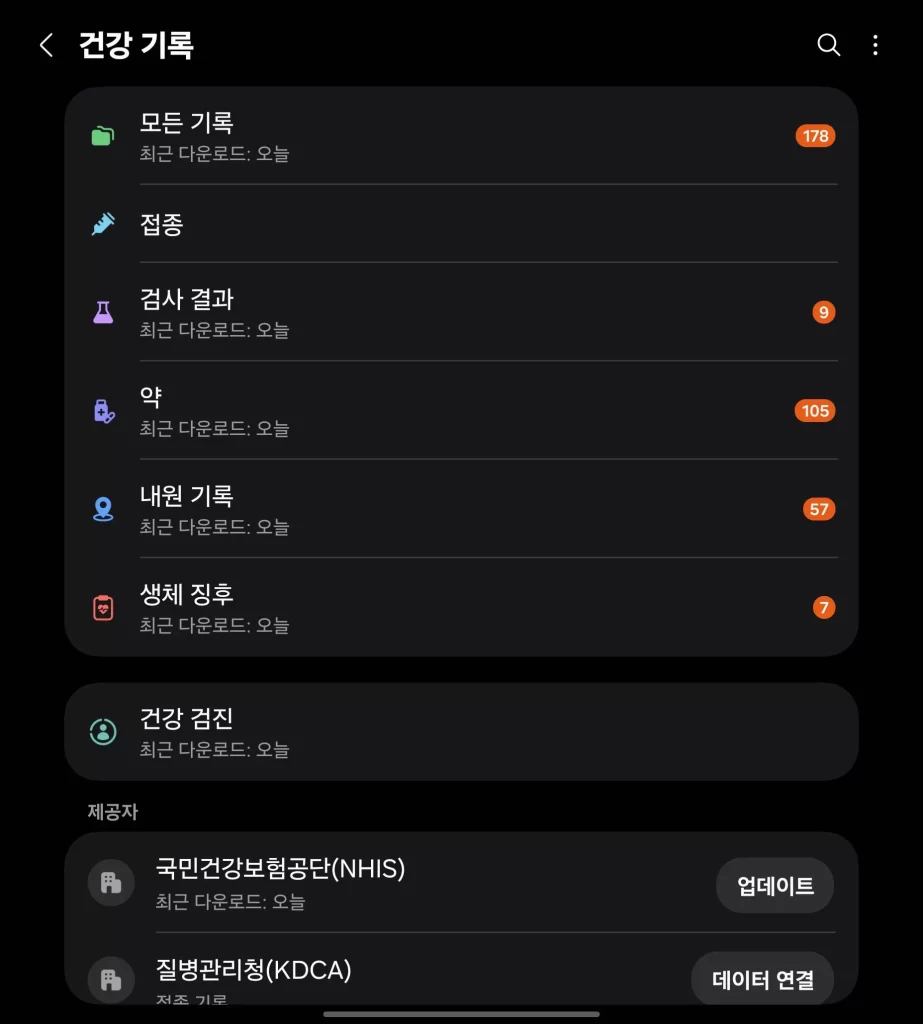This screenshot has width=923, height=1024.
Task: Click the clipboard heart icon beside 생체 징후
Action: [101, 607]
